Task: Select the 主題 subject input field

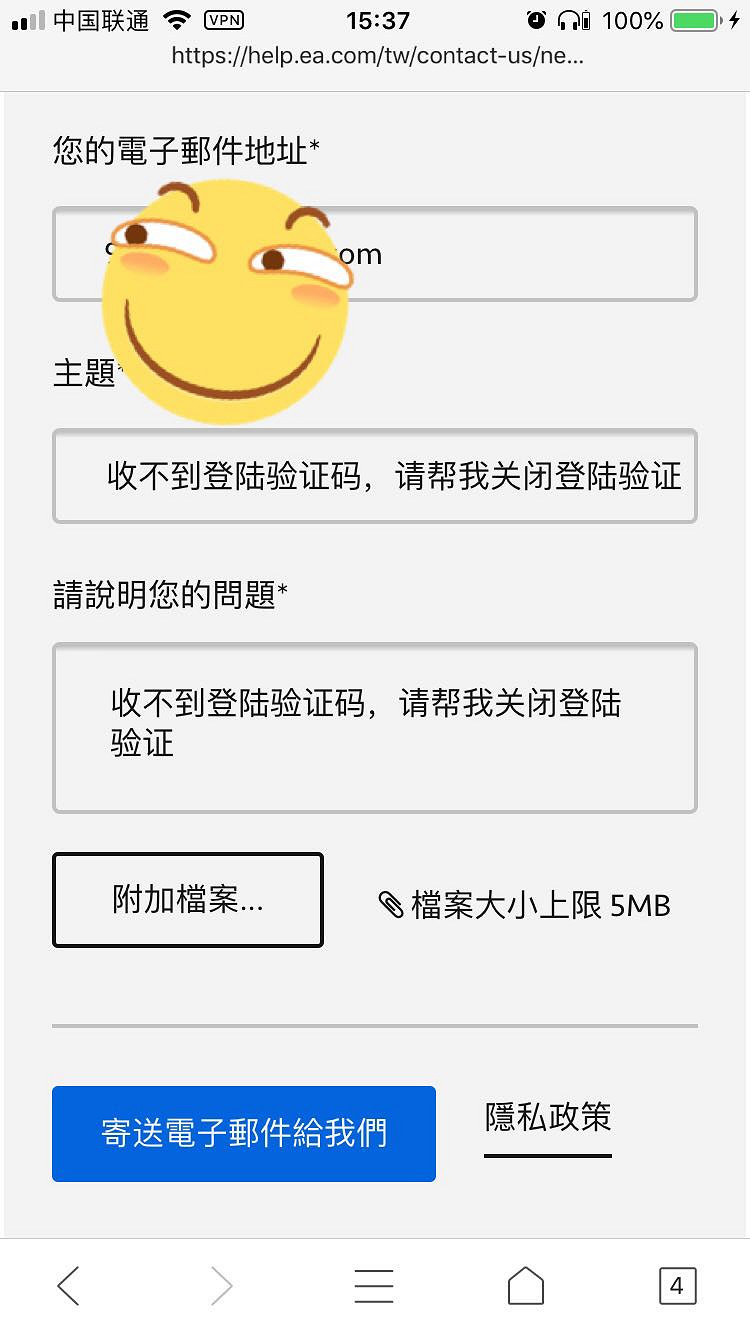Action: point(375,477)
